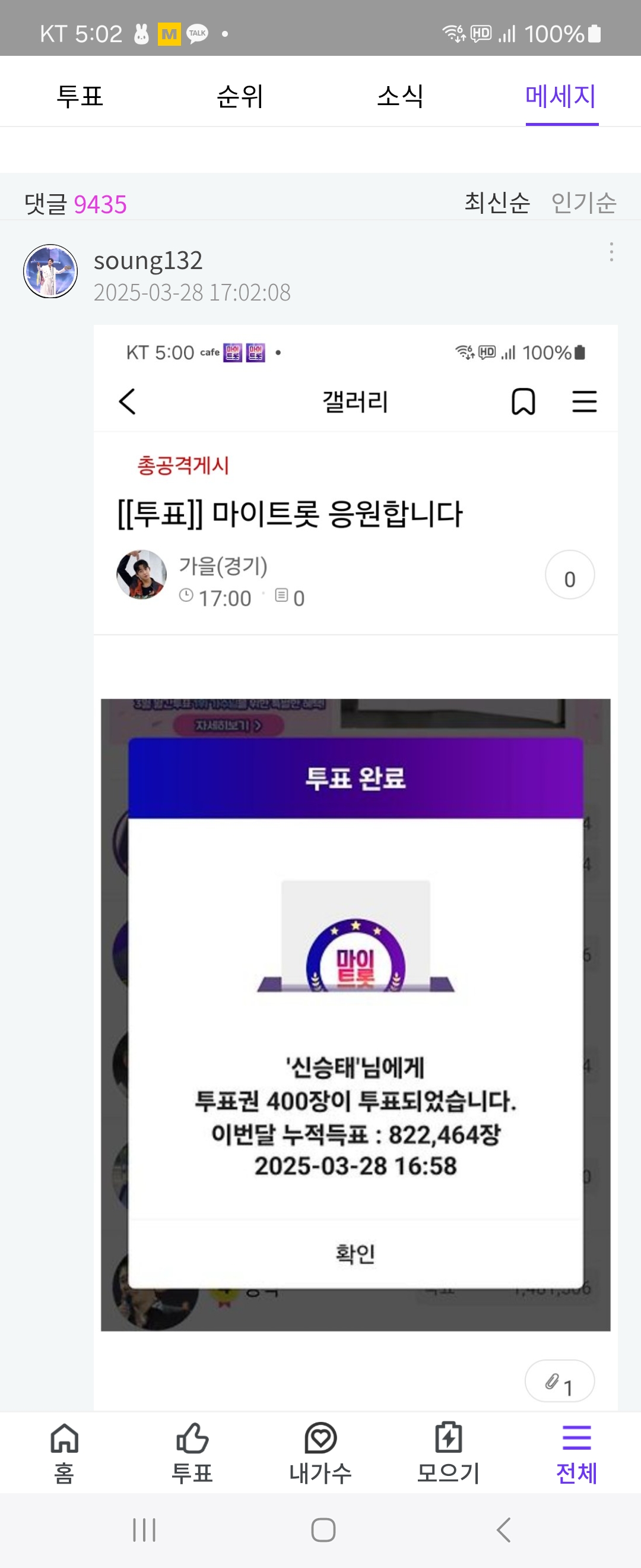Open the 순위 top tab
Image resolution: width=641 pixels, height=1568 pixels.
[240, 96]
